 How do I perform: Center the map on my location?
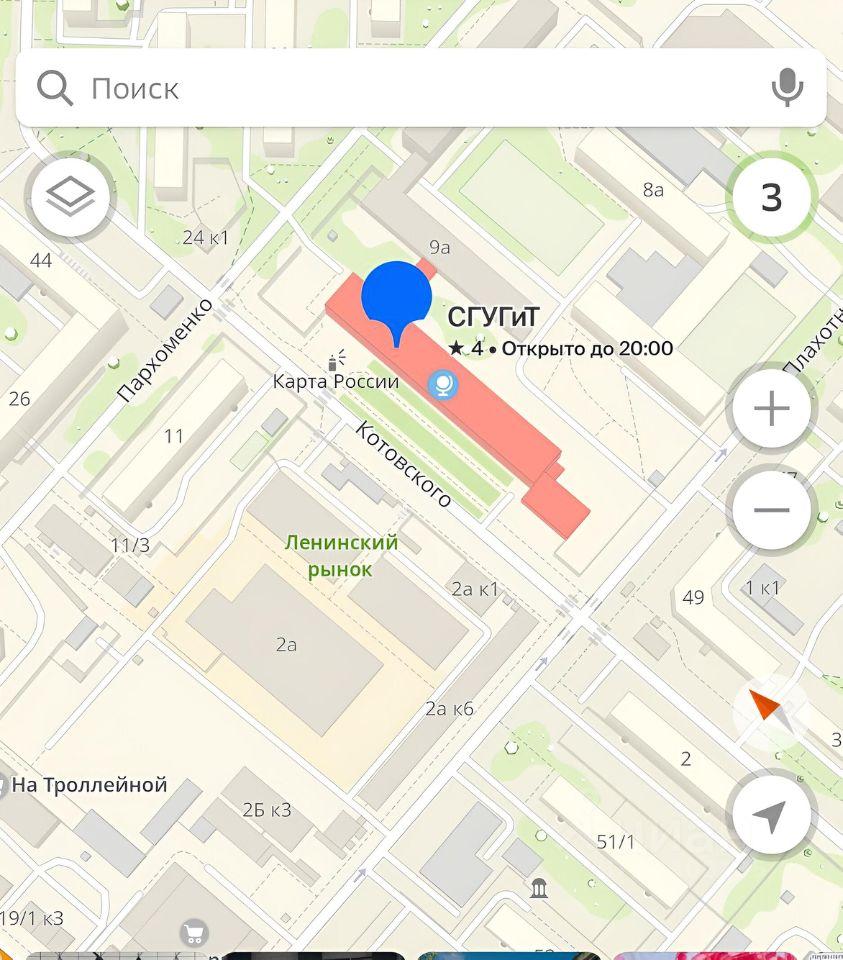click(769, 815)
